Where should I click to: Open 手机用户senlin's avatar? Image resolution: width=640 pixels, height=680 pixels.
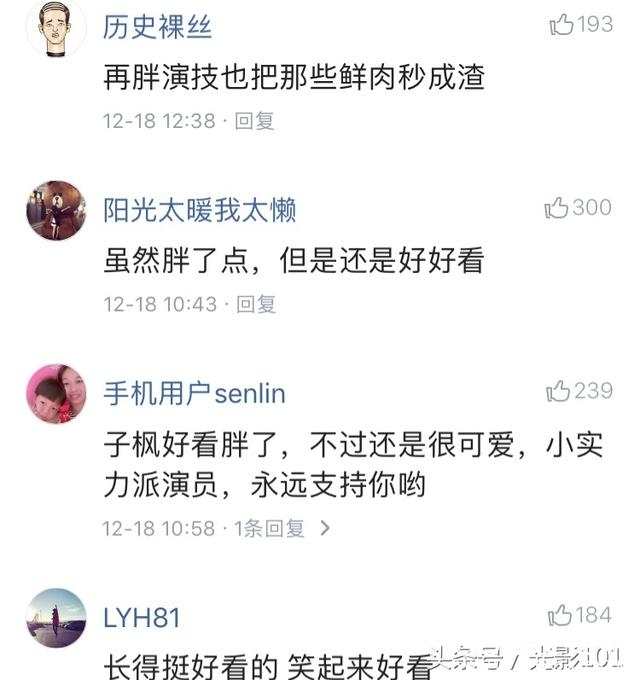point(55,394)
